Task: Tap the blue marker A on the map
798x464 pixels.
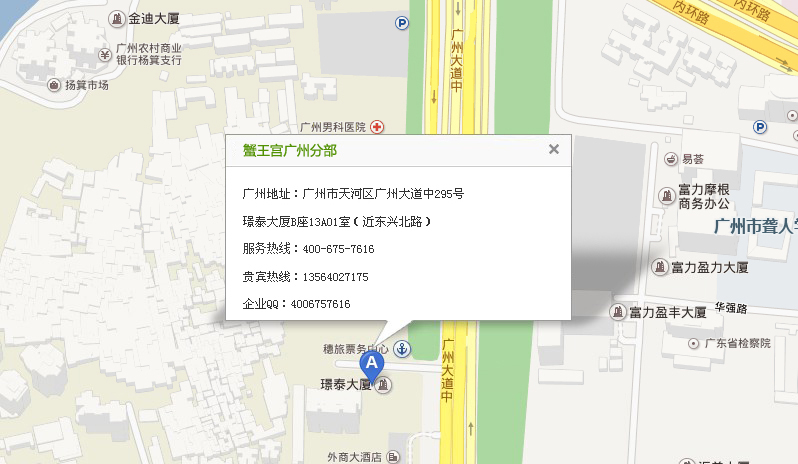Action: pos(372,365)
